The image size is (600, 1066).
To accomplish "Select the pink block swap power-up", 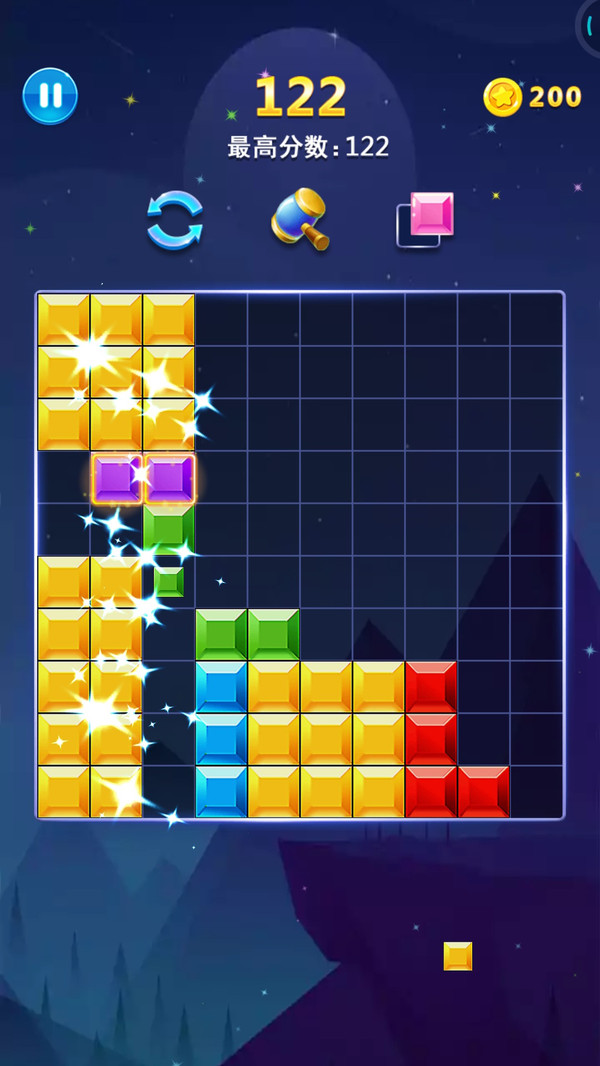I will pyautogui.click(x=425, y=219).
